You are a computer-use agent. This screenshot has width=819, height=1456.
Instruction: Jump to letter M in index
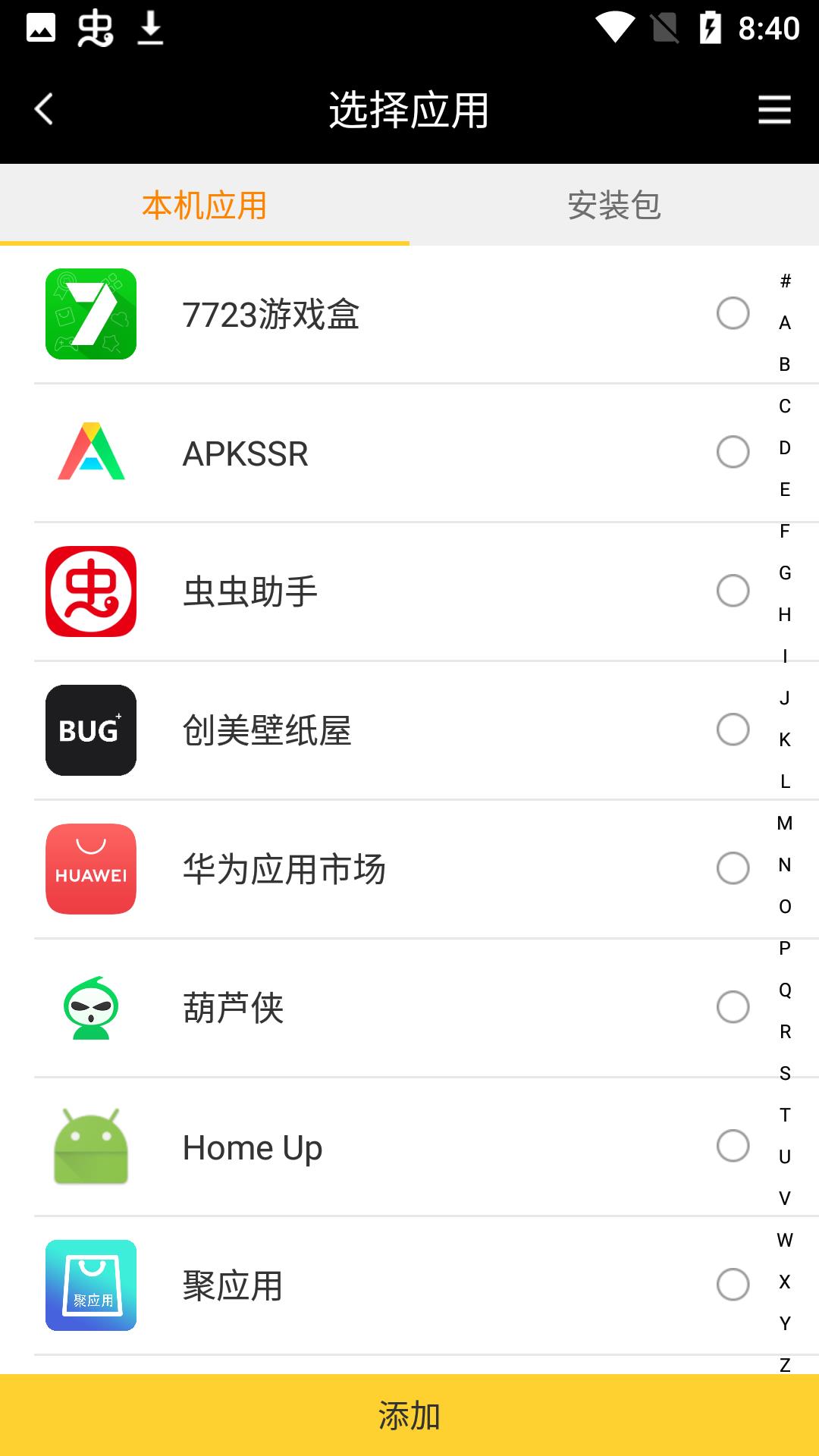[785, 824]
